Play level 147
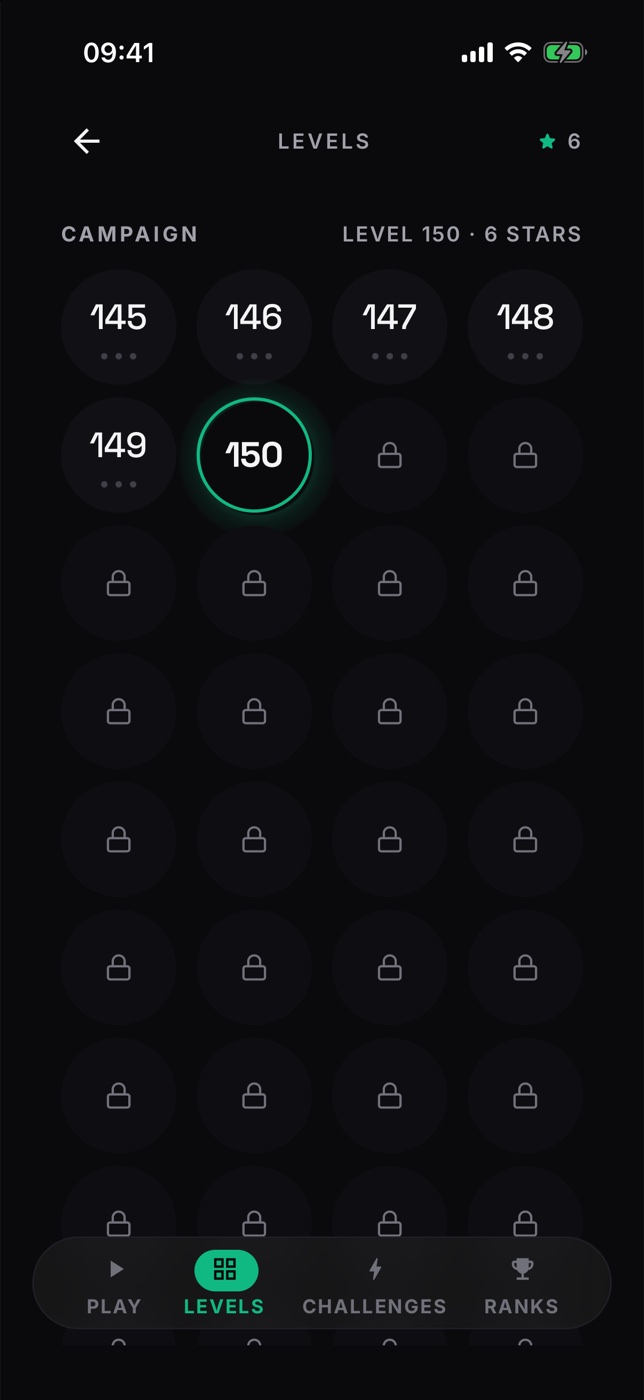 tap(390, 327)
